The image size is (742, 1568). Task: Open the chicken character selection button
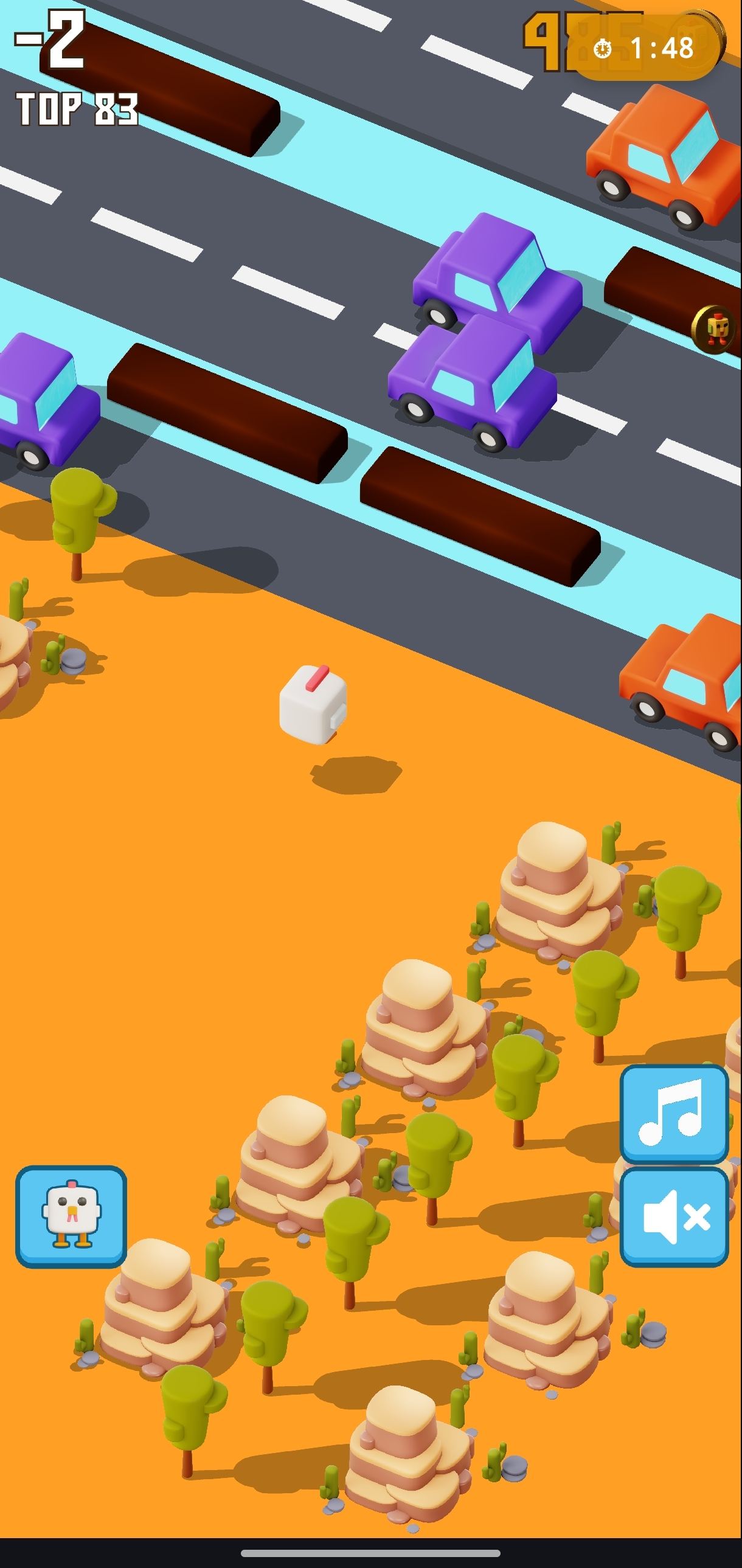coord(71,1218)
